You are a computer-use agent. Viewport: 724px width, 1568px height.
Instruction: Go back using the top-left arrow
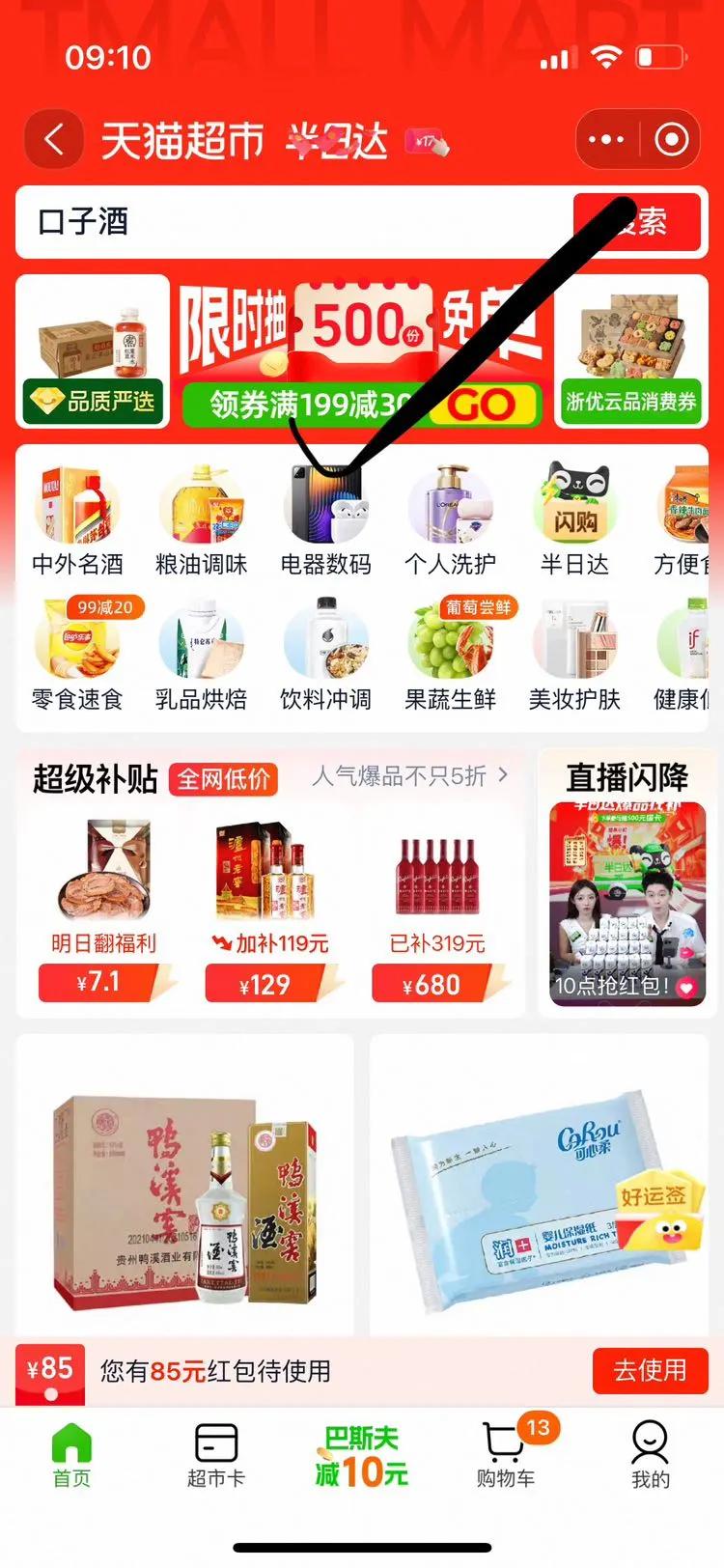[54, 141]
